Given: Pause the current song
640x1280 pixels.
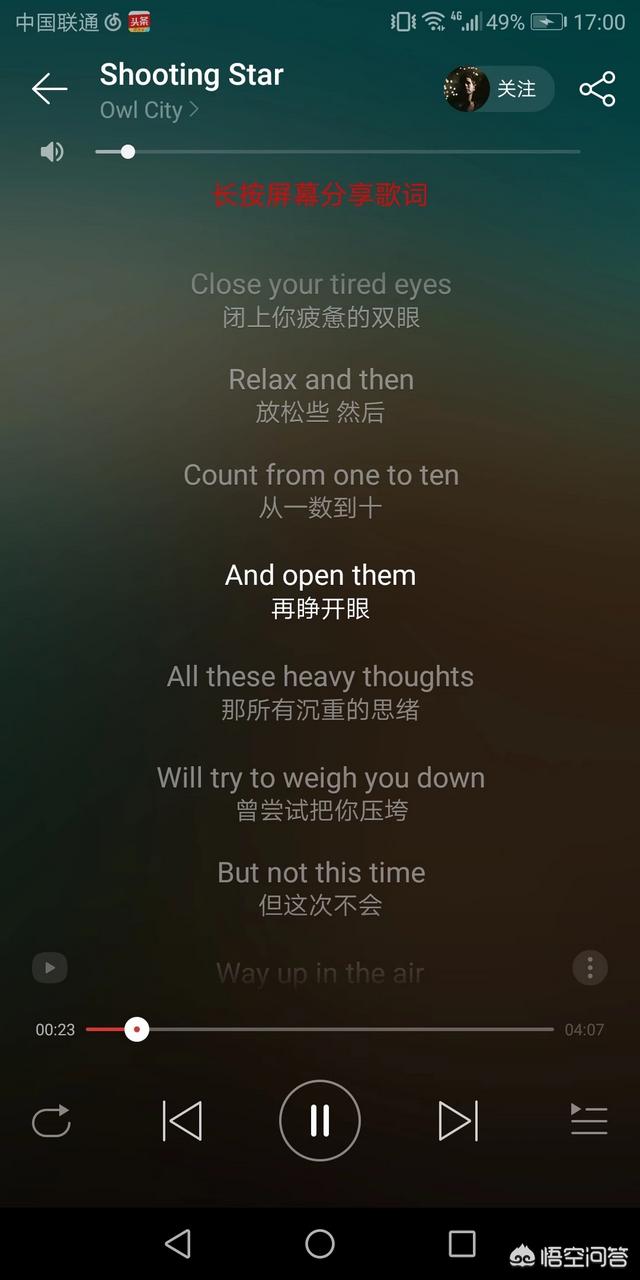Looking at the screenshot, I should pyautogui.click(x=320, y=1120).
